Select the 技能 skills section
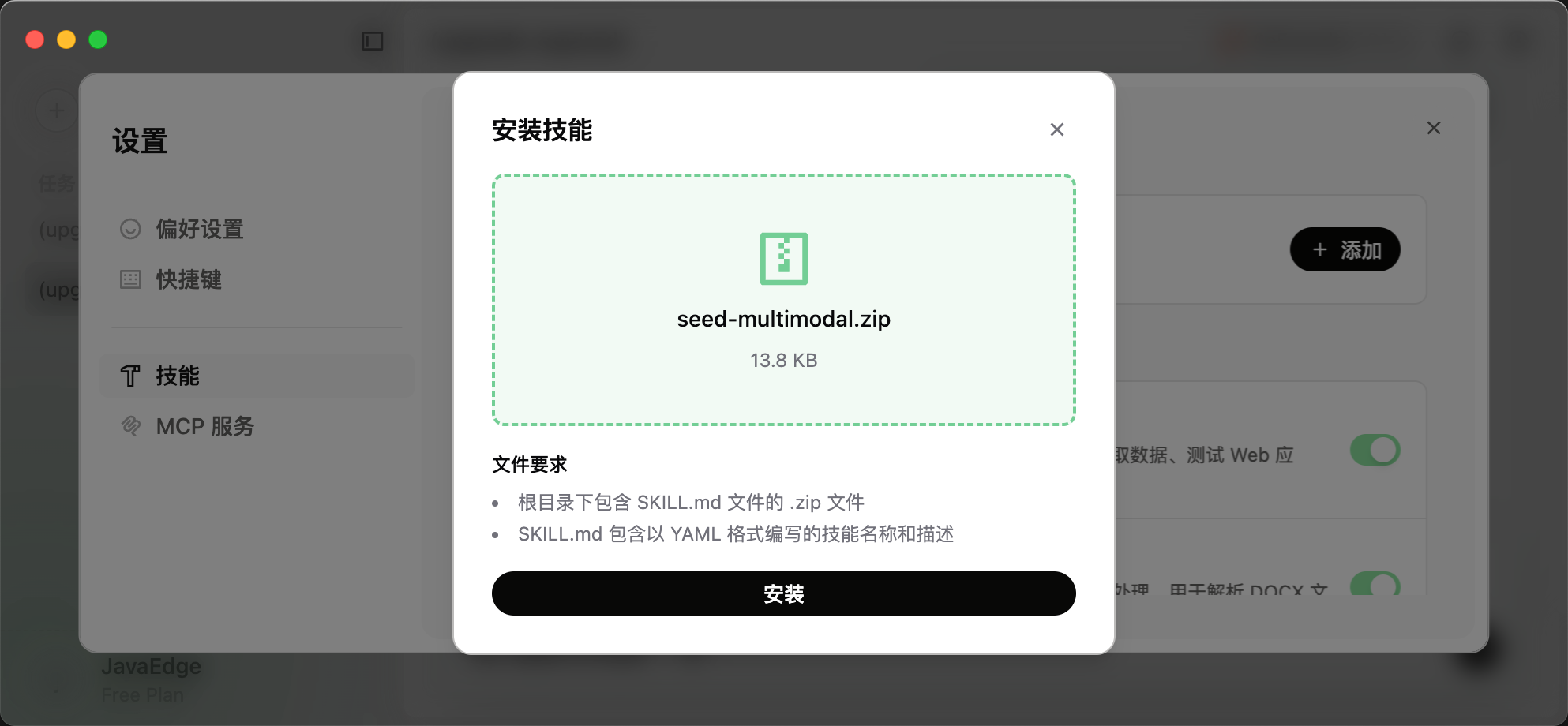The width and height of the screenshot is (1568, 726). pyautogui.click(x=178, y=376)
